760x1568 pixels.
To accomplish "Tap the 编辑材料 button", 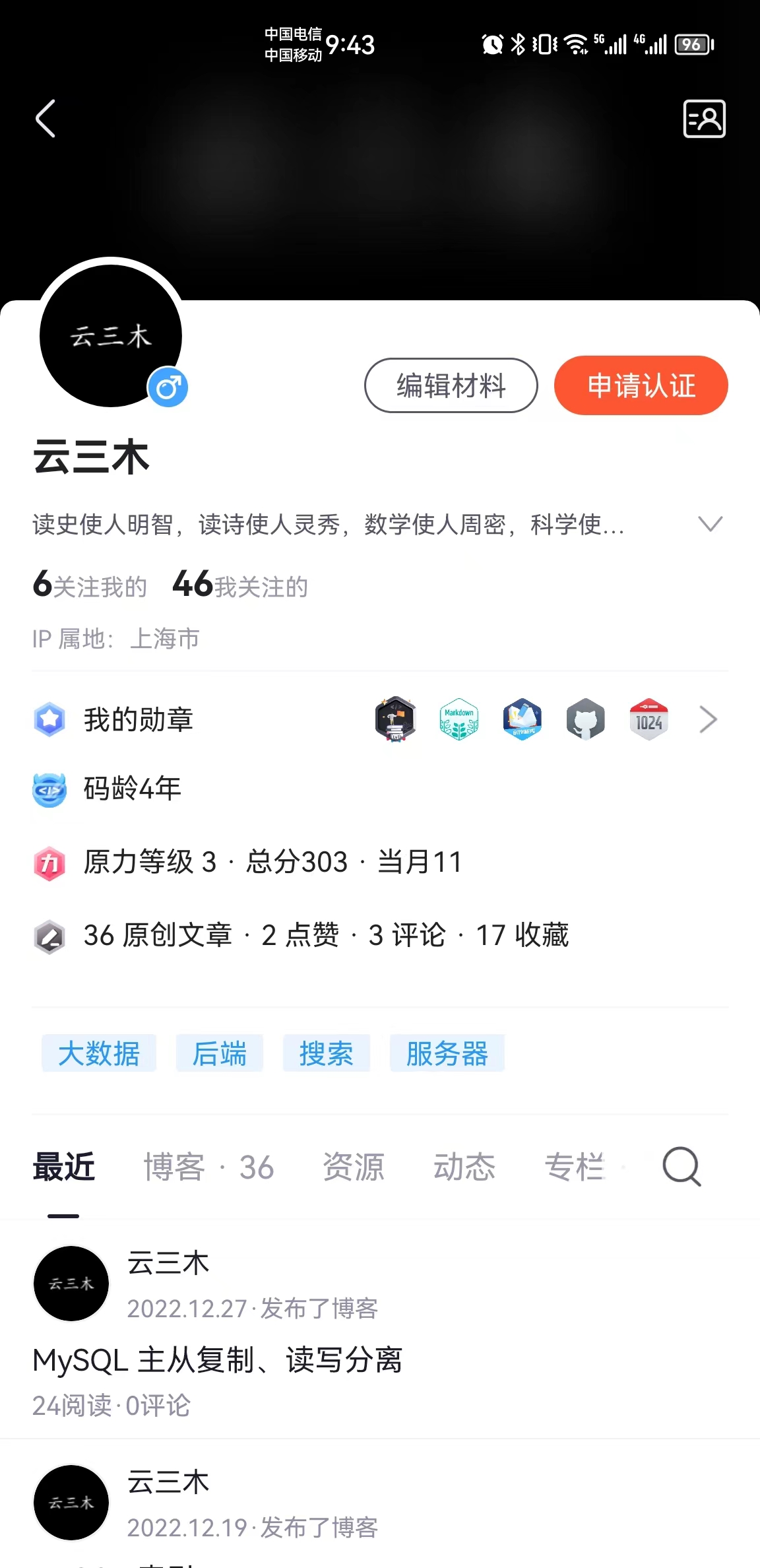I will pyautogui.click(x=451, y=385).
